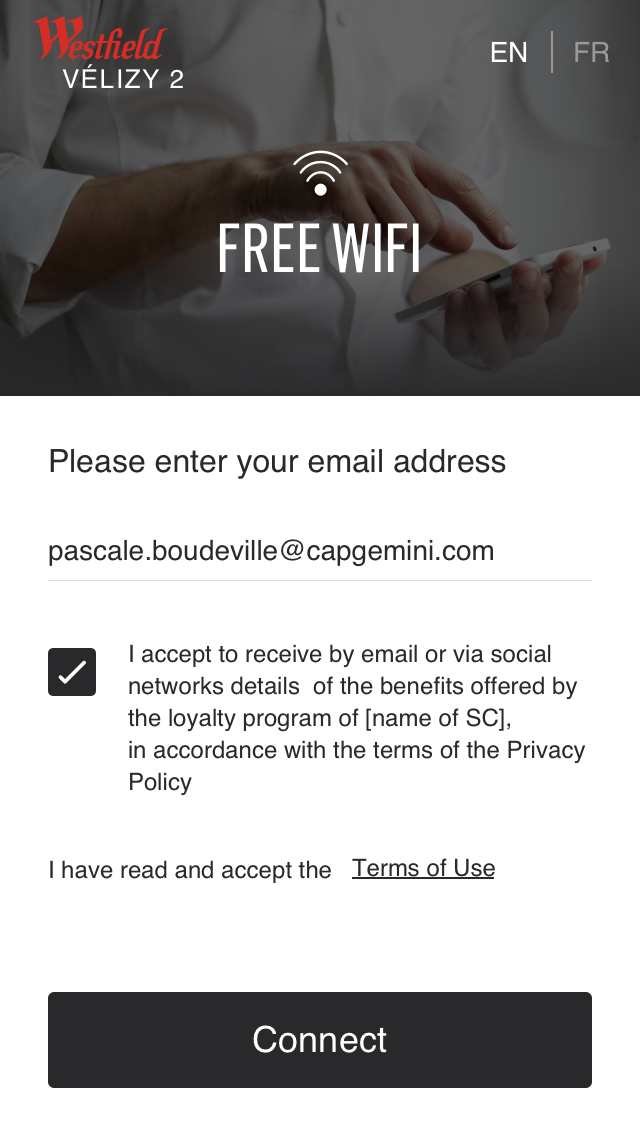640x1136 pixels.
Task: Uncheck the loyalty program emails checkbox
Action: (72, 672)
